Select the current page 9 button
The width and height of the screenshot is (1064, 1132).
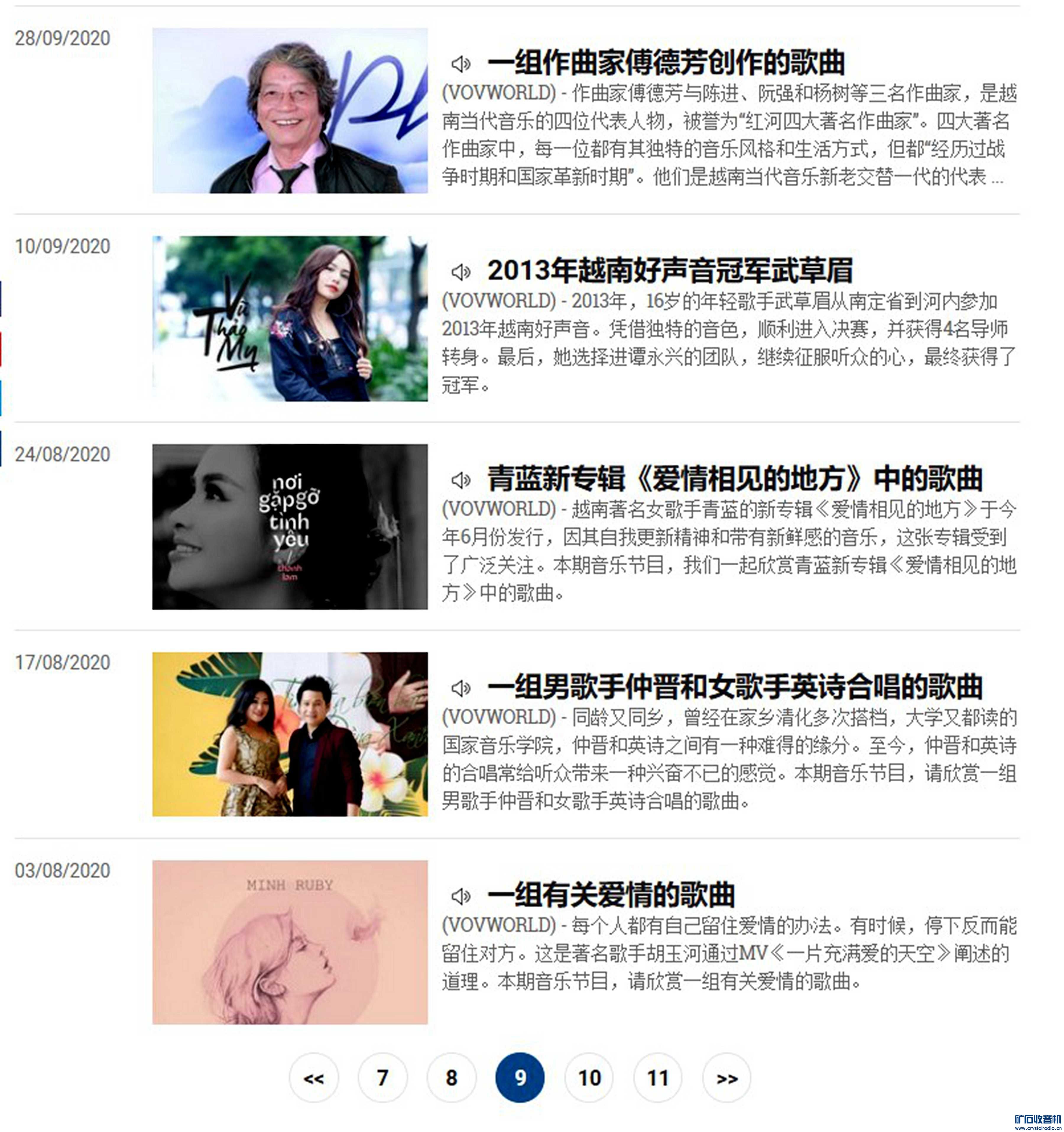pyautogui.click(x=520, y=1078)
